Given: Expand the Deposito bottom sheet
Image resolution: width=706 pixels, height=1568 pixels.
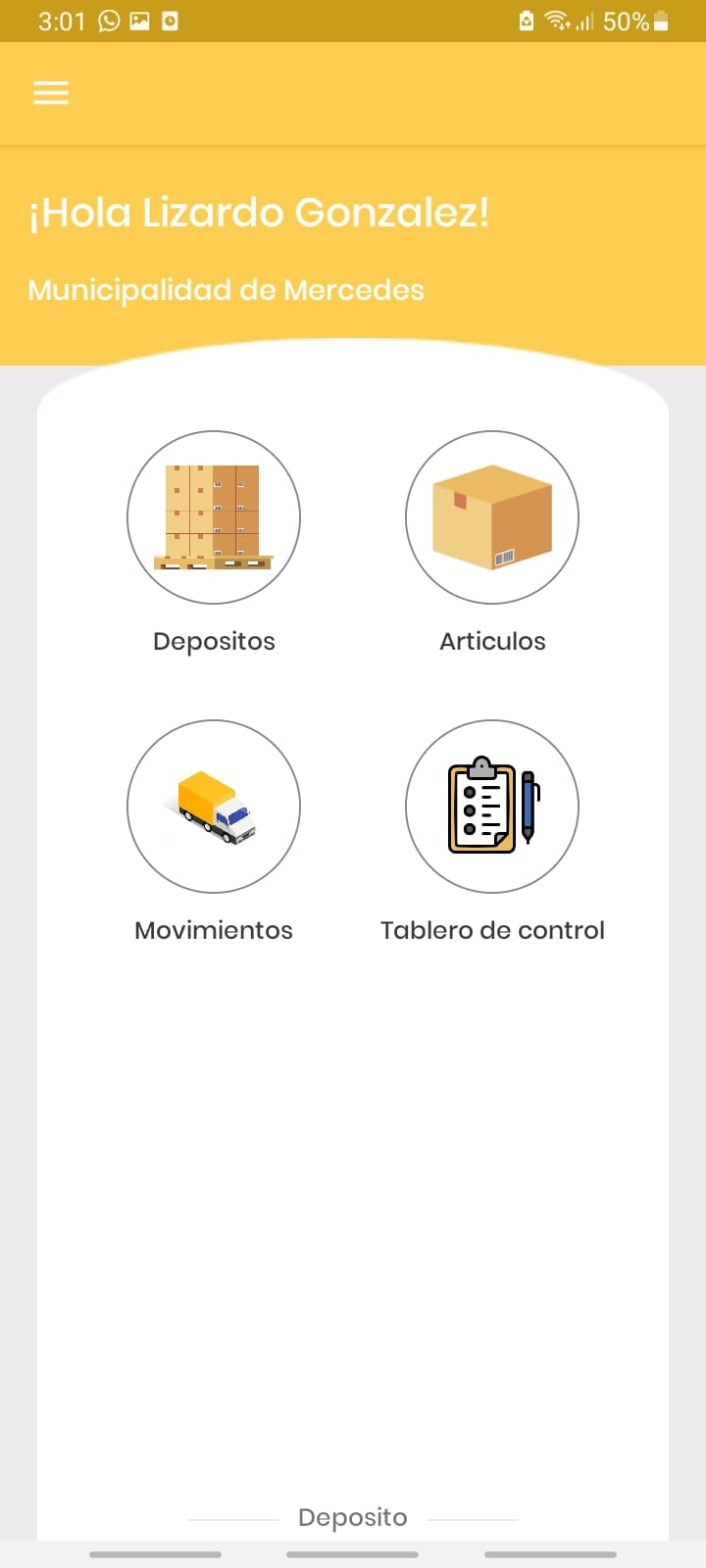Looking at the screenshot, I should [x=353, y=1516].
